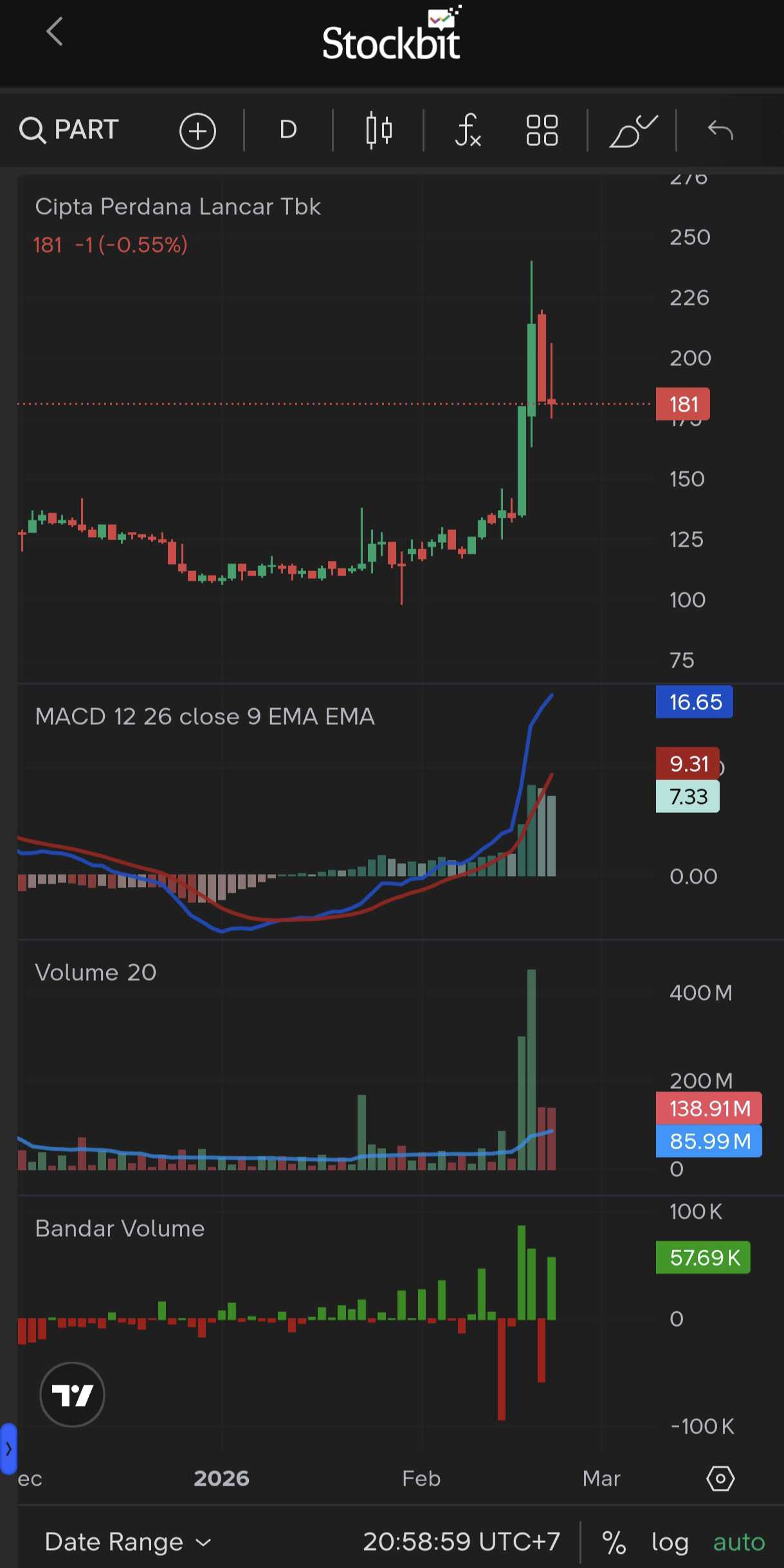Toggle the auto scale option

(739, 1542)
